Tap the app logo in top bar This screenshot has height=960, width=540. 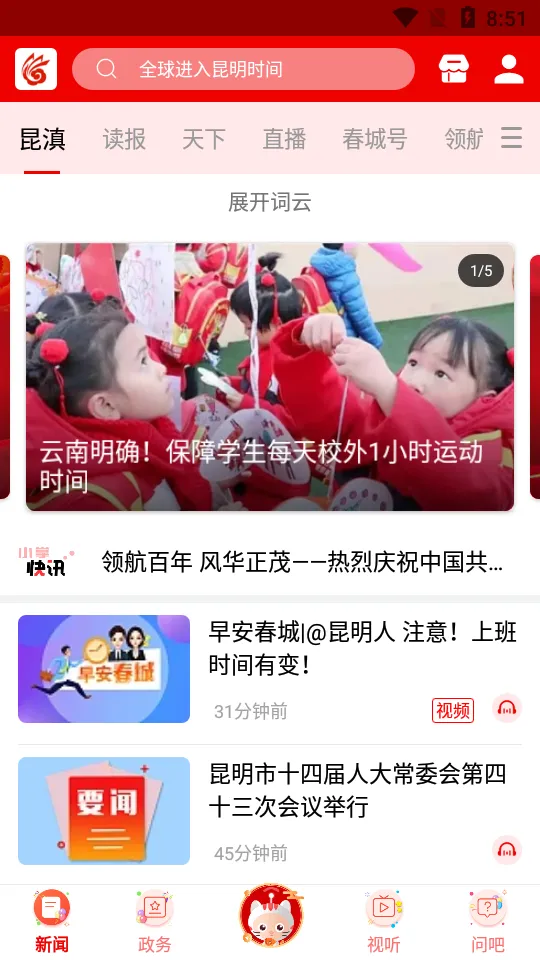(36, 69)
